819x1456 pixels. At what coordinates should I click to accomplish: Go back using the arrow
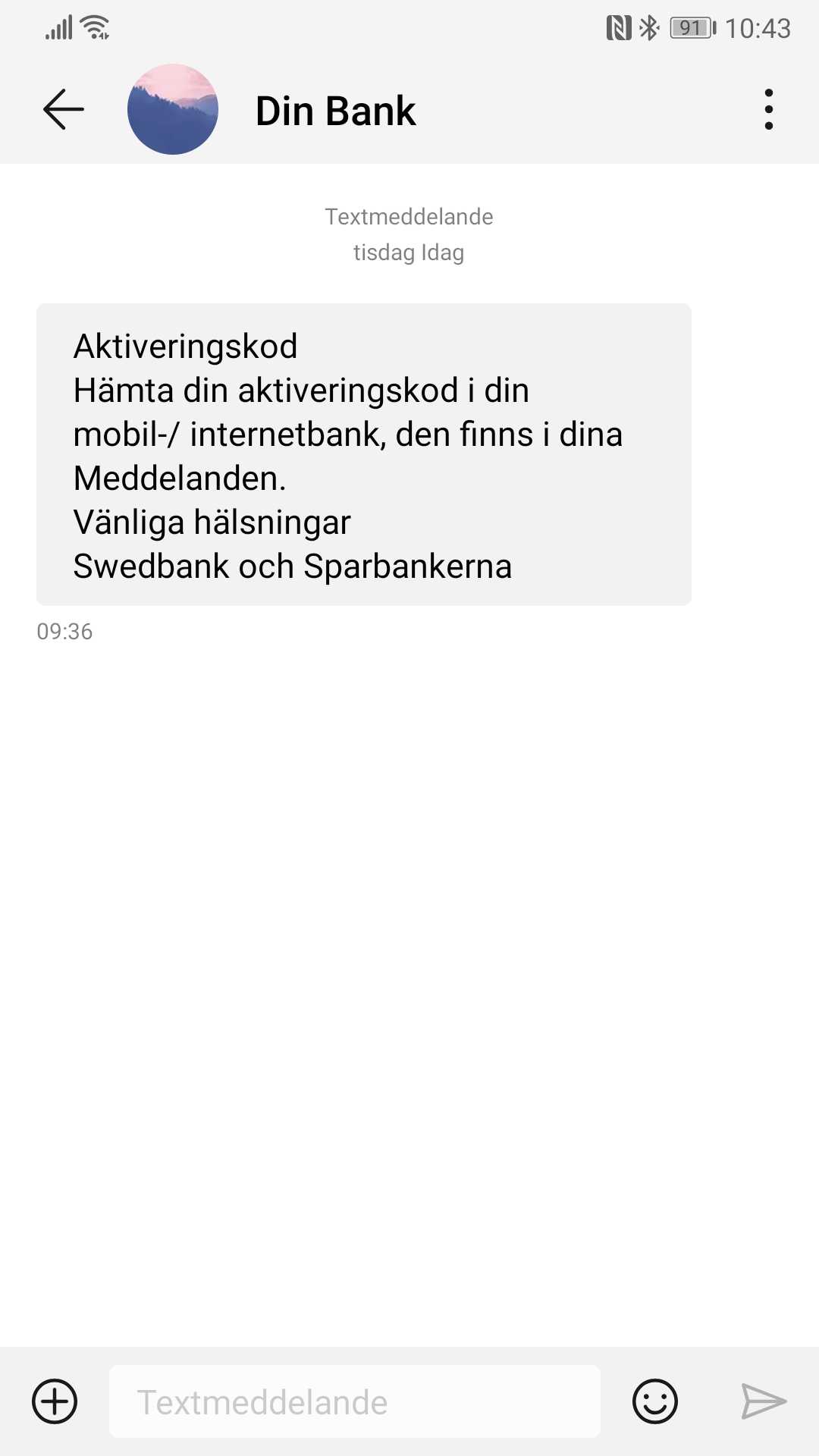pos(64,110)
